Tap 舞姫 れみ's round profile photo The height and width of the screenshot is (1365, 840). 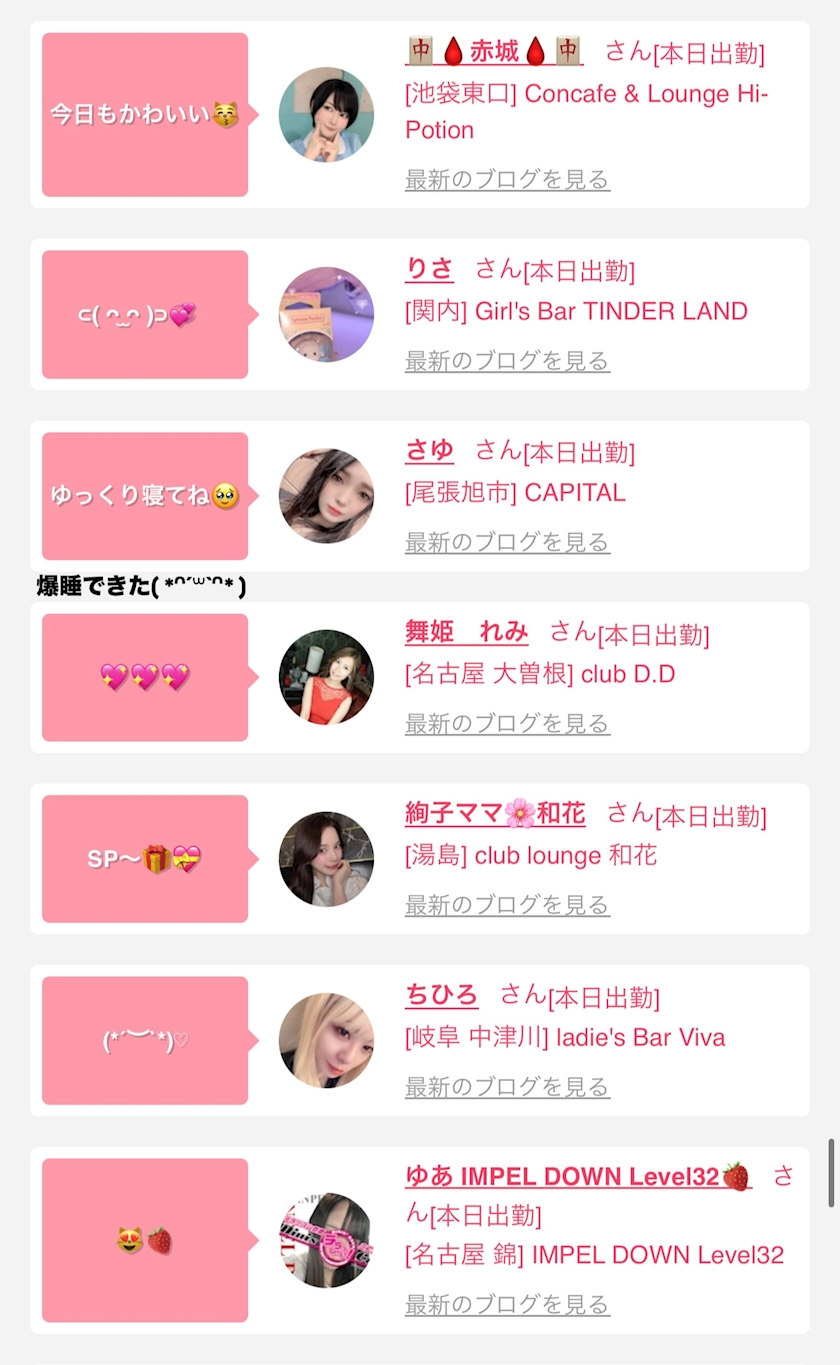(326, 677)
